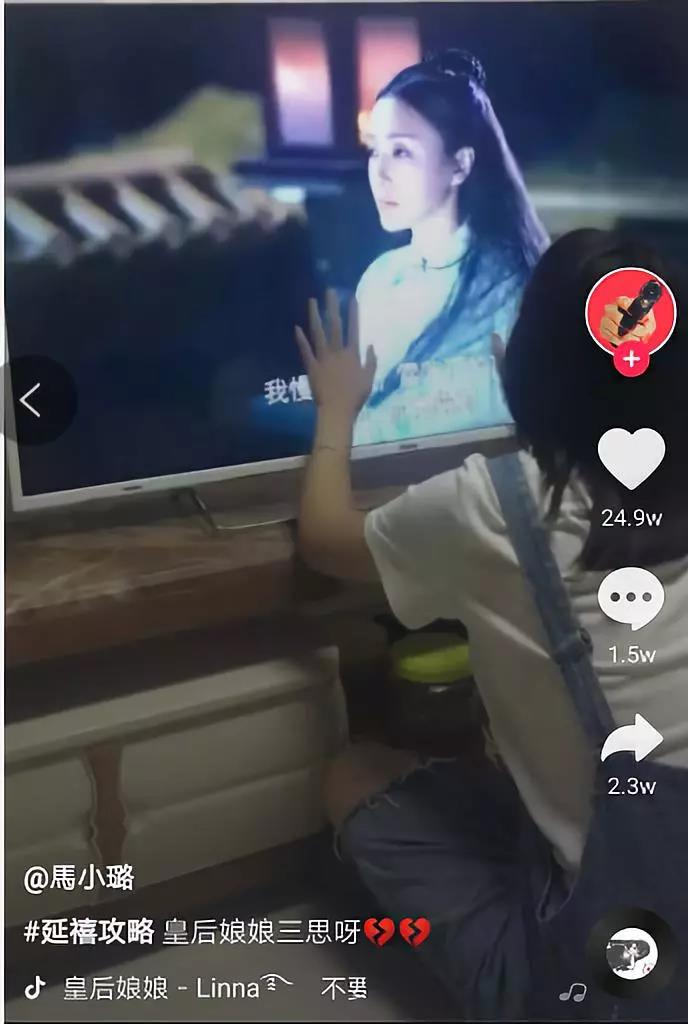Open the #延禧攻略 hashtag
This screenshot has height=1024, width=688.
(x=89, y=933)
